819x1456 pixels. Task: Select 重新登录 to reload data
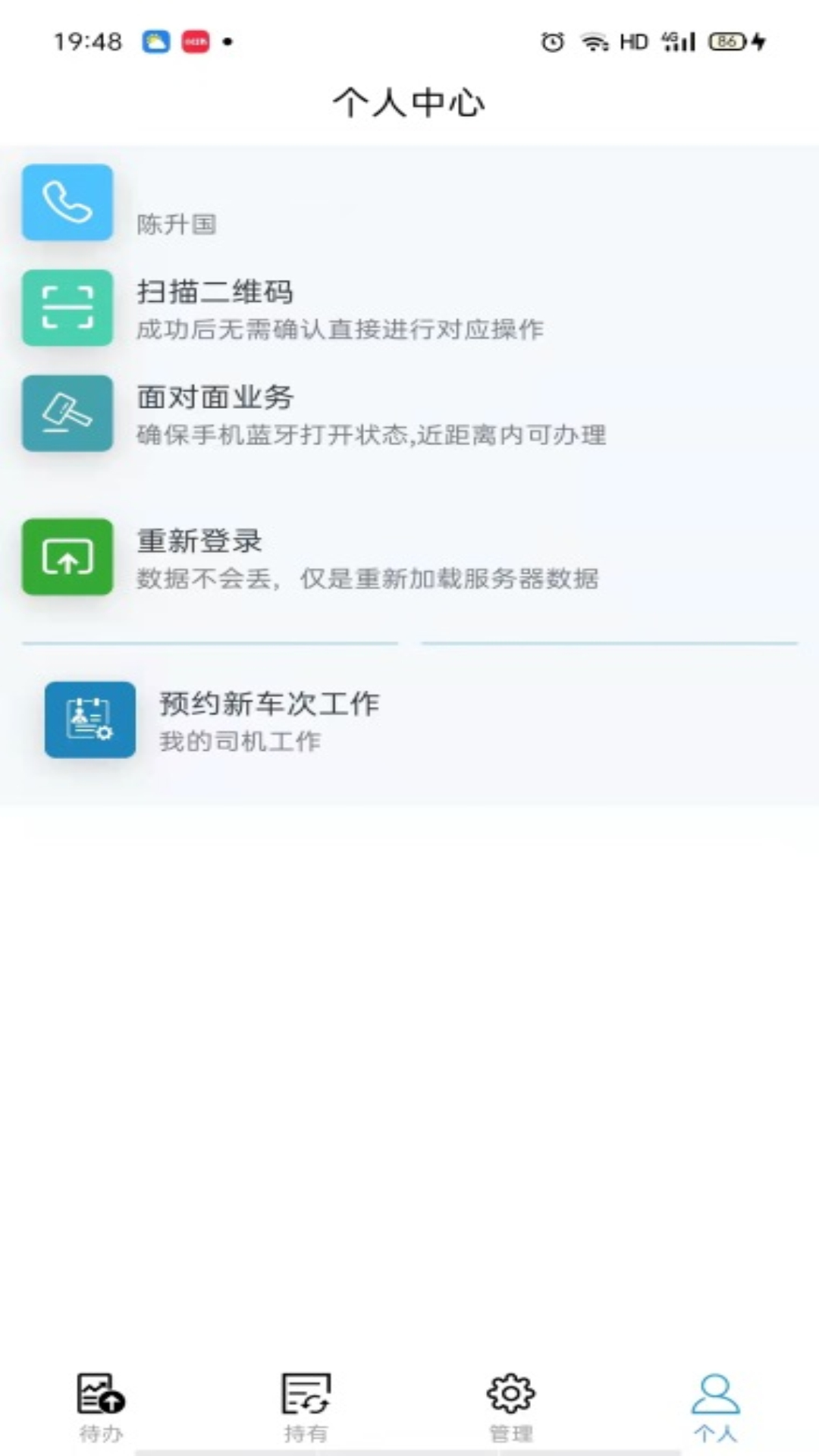click(x=409, y=557)
